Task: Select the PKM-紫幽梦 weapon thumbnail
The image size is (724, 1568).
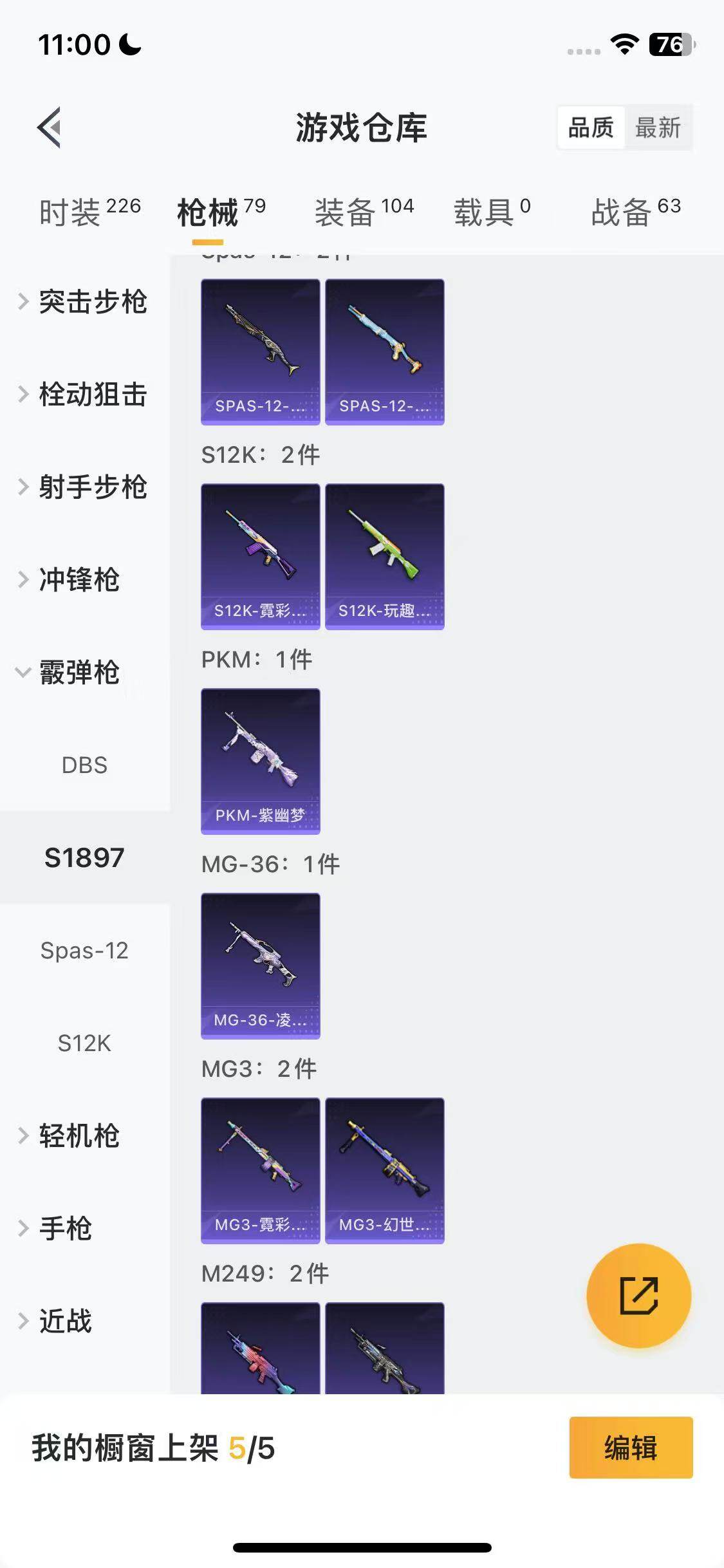Action: (x=259, y=761)
